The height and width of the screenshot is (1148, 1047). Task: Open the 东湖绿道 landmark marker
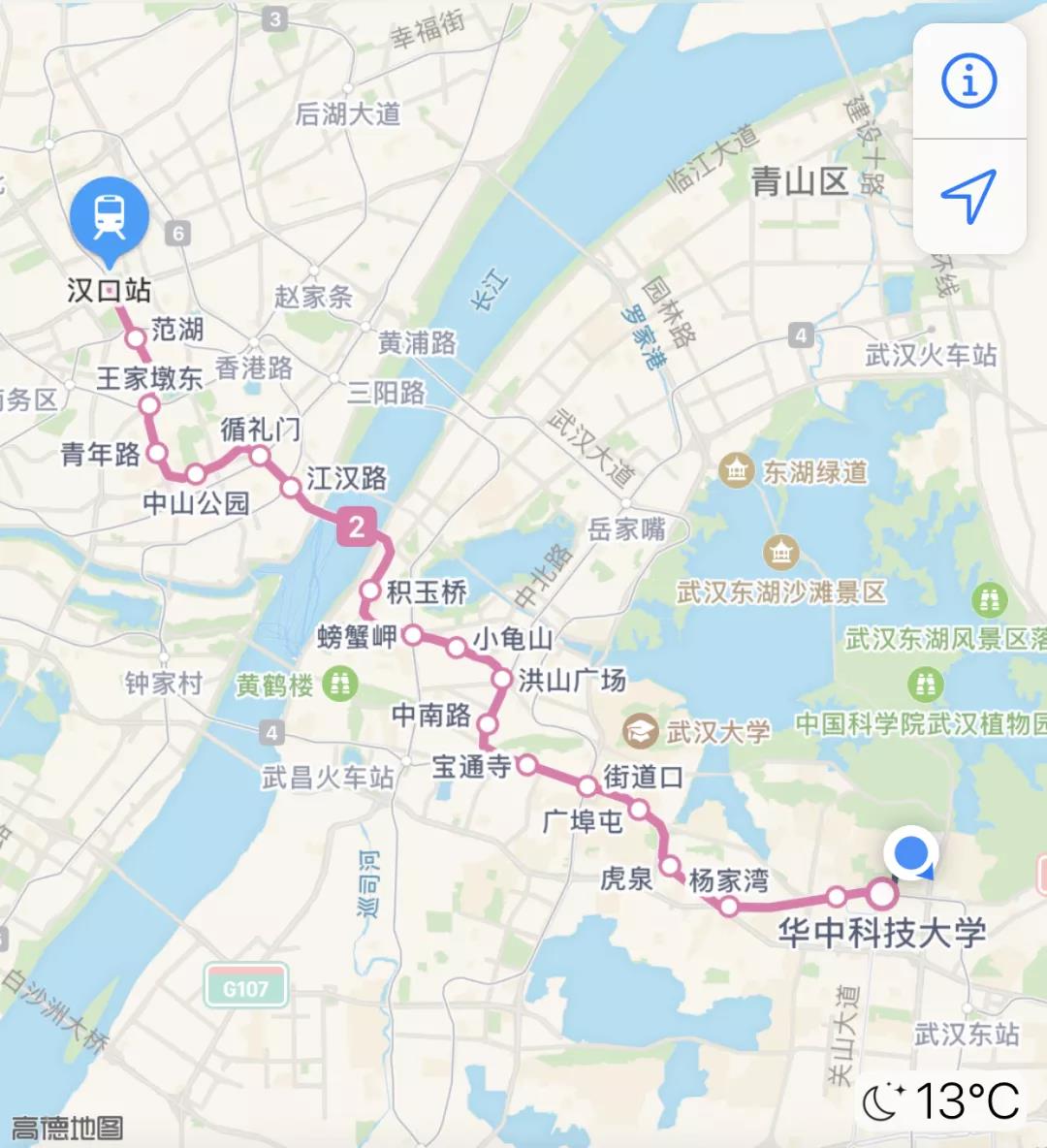click(x=737, y=471)
